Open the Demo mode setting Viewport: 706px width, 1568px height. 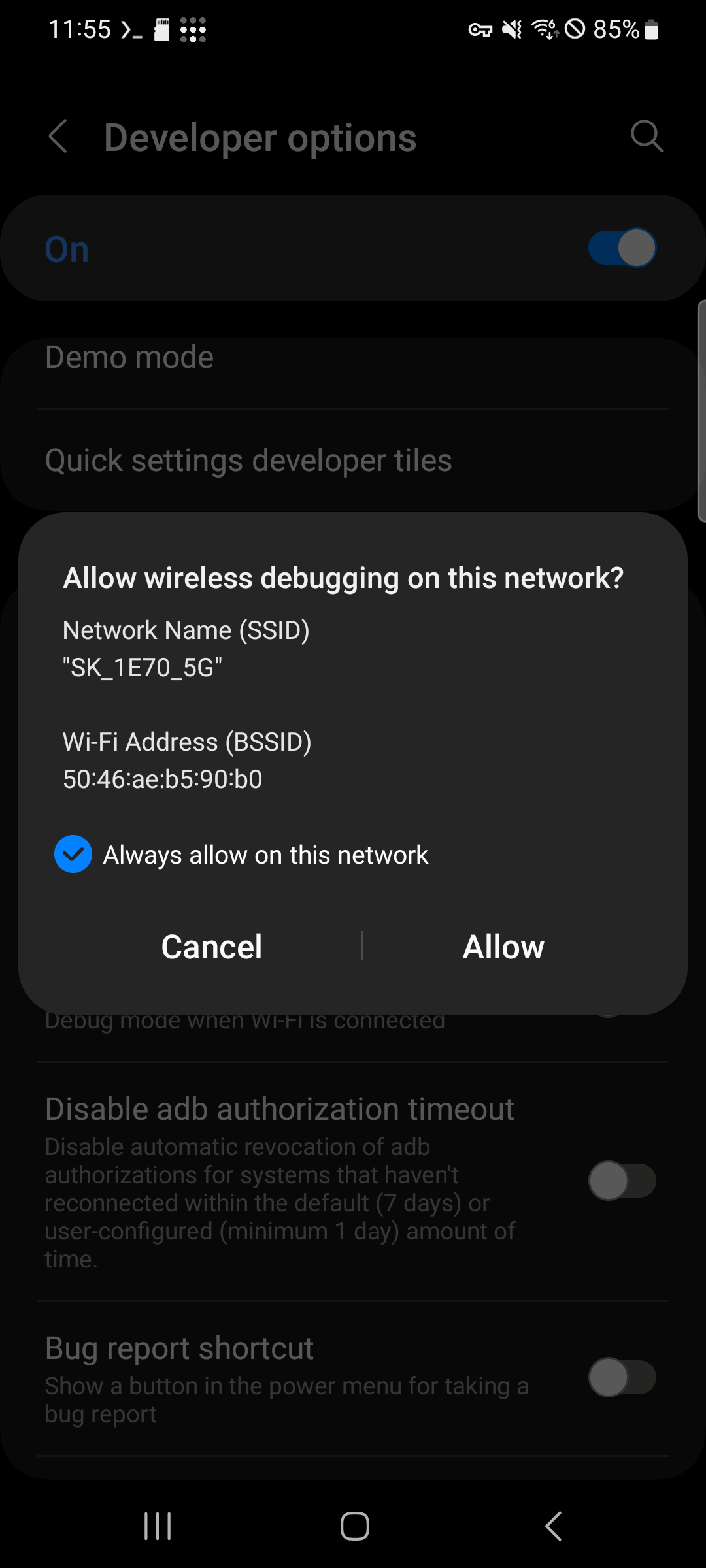tap(129, 357)
